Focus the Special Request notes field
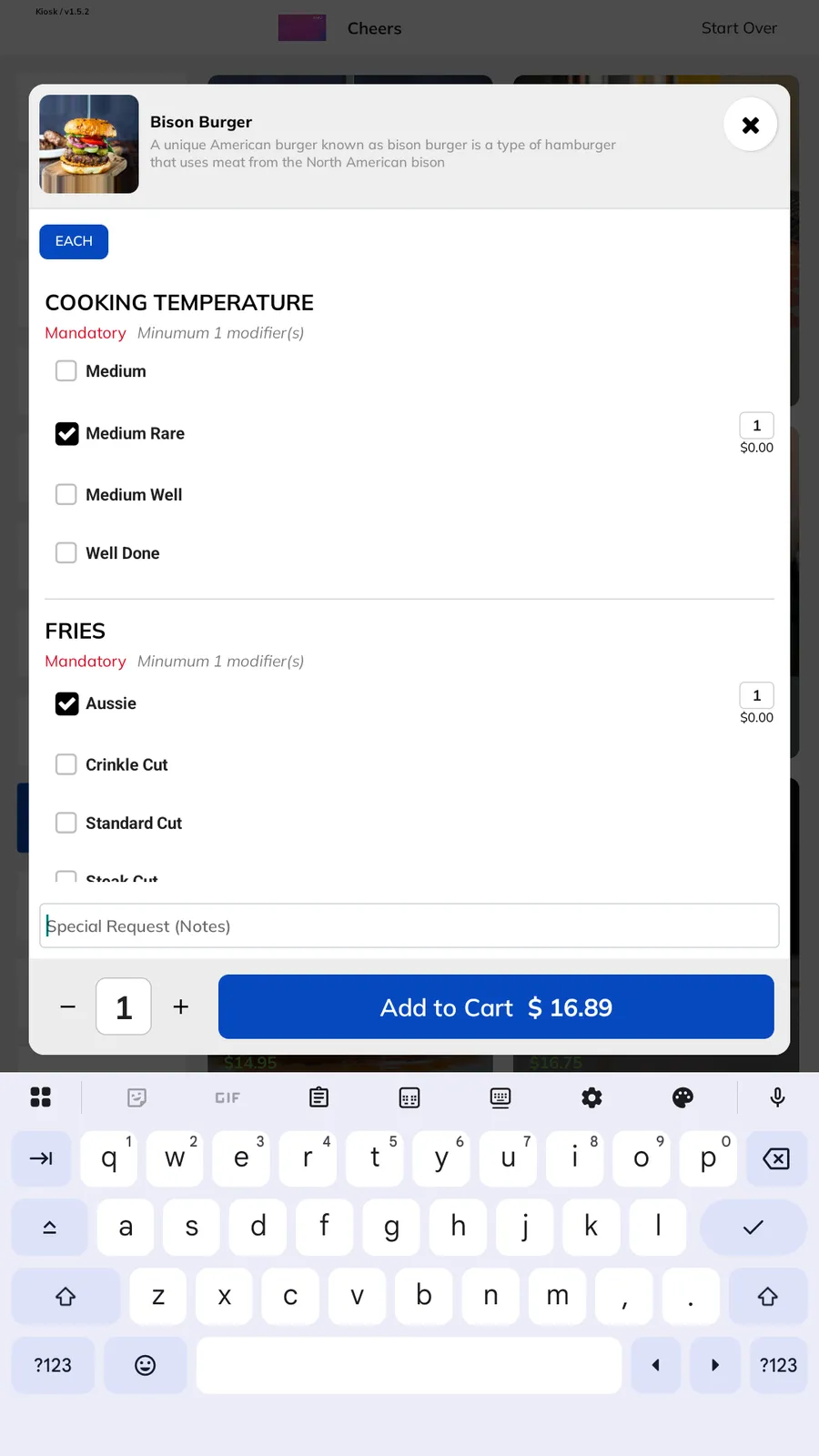This screenshot has height=1456, width=819. (409, 925)
